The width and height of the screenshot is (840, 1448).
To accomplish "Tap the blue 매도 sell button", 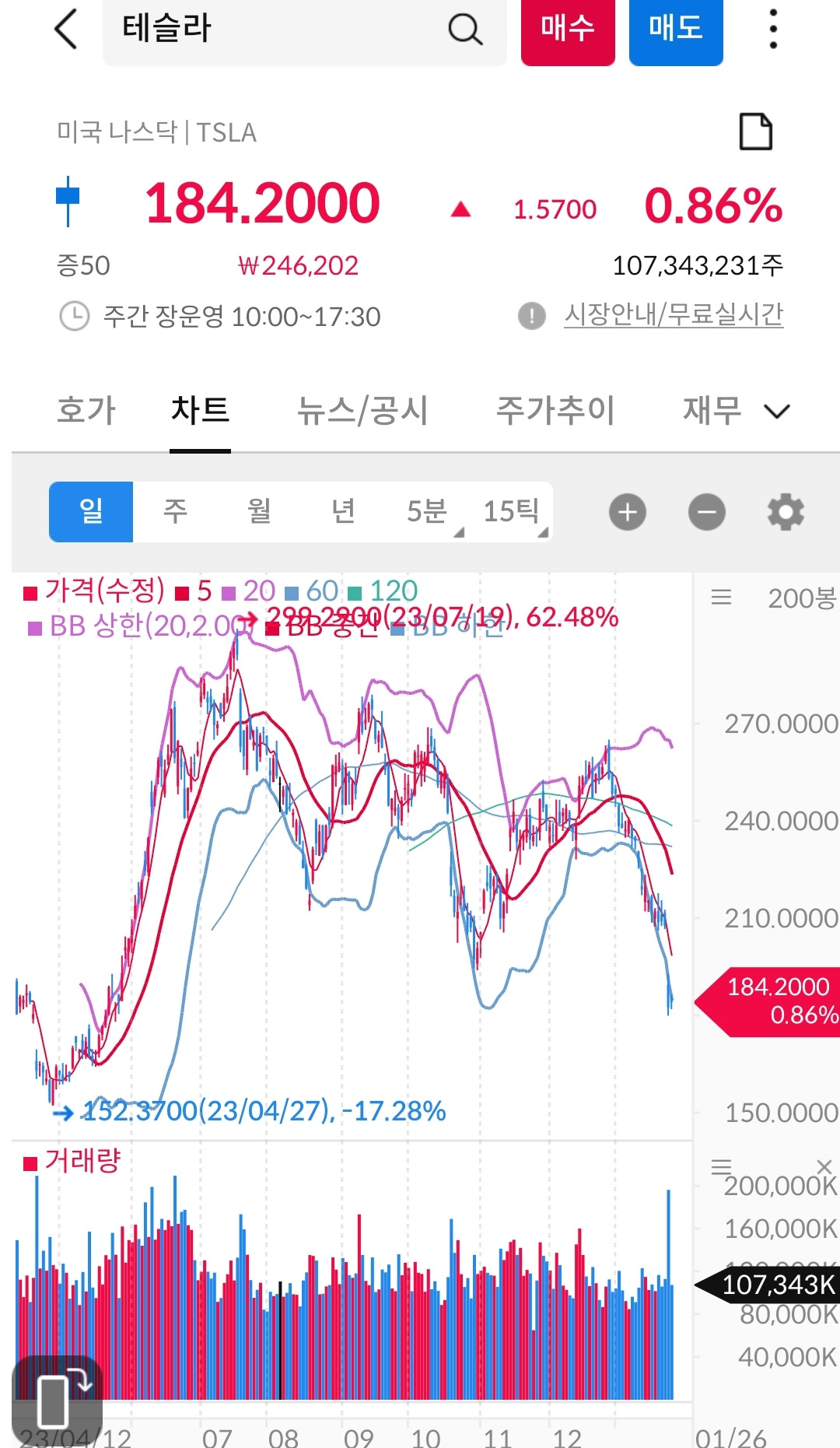I will pyautogui.click(x=676, y=31).
